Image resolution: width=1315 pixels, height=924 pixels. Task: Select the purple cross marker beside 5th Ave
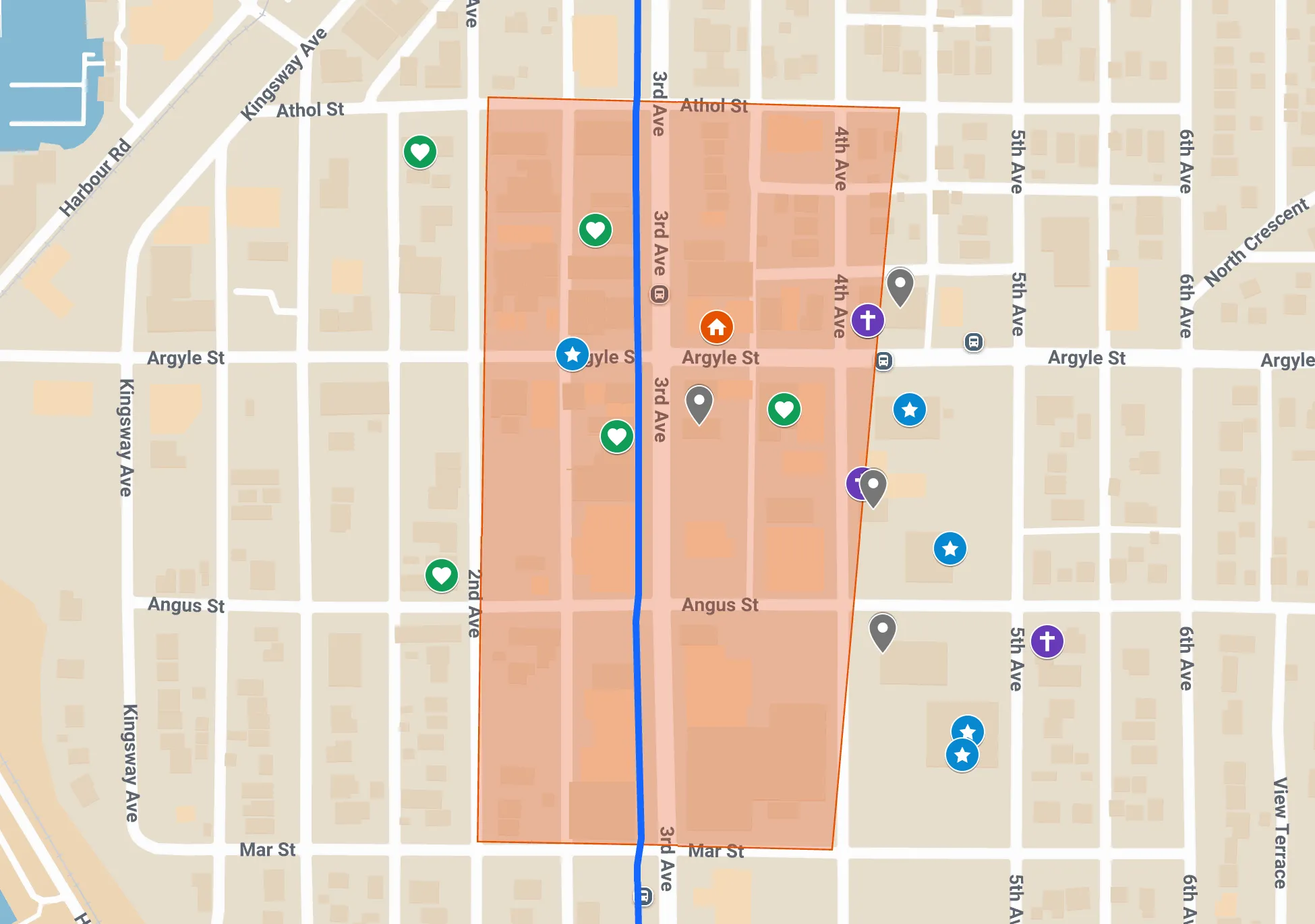pos(1047,641)
